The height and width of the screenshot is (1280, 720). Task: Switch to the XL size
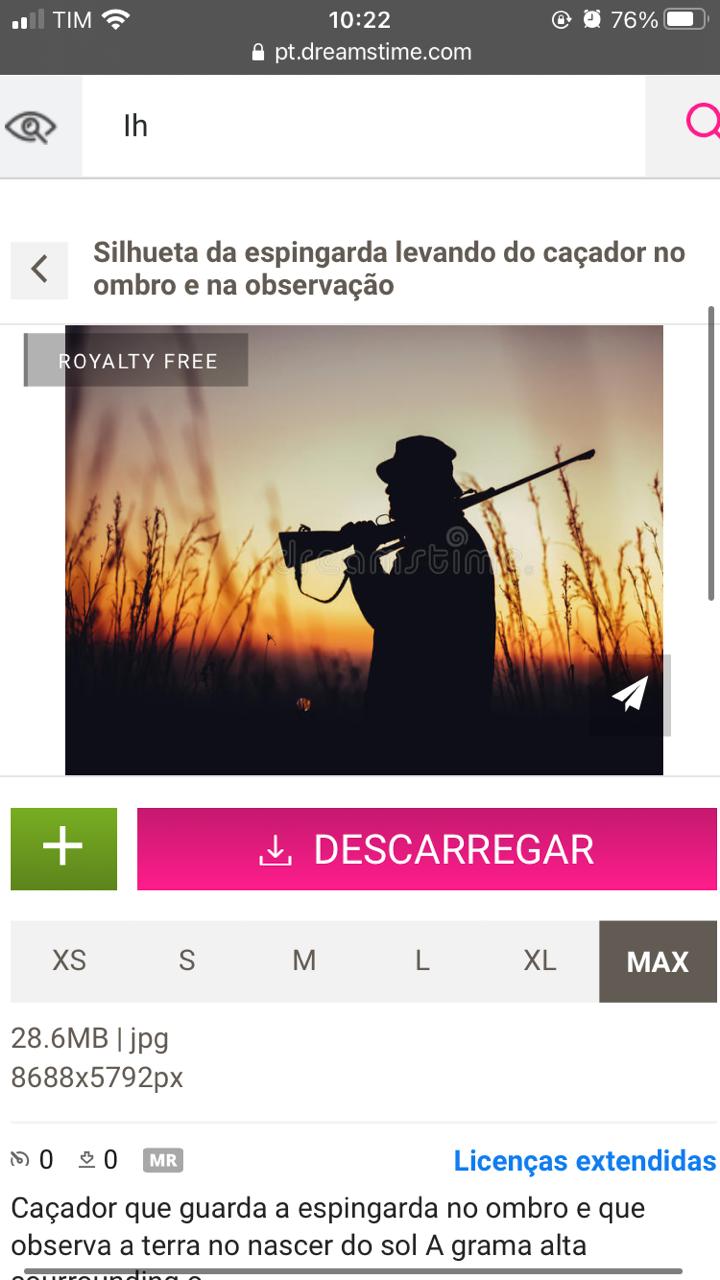[x=540, y=961]
